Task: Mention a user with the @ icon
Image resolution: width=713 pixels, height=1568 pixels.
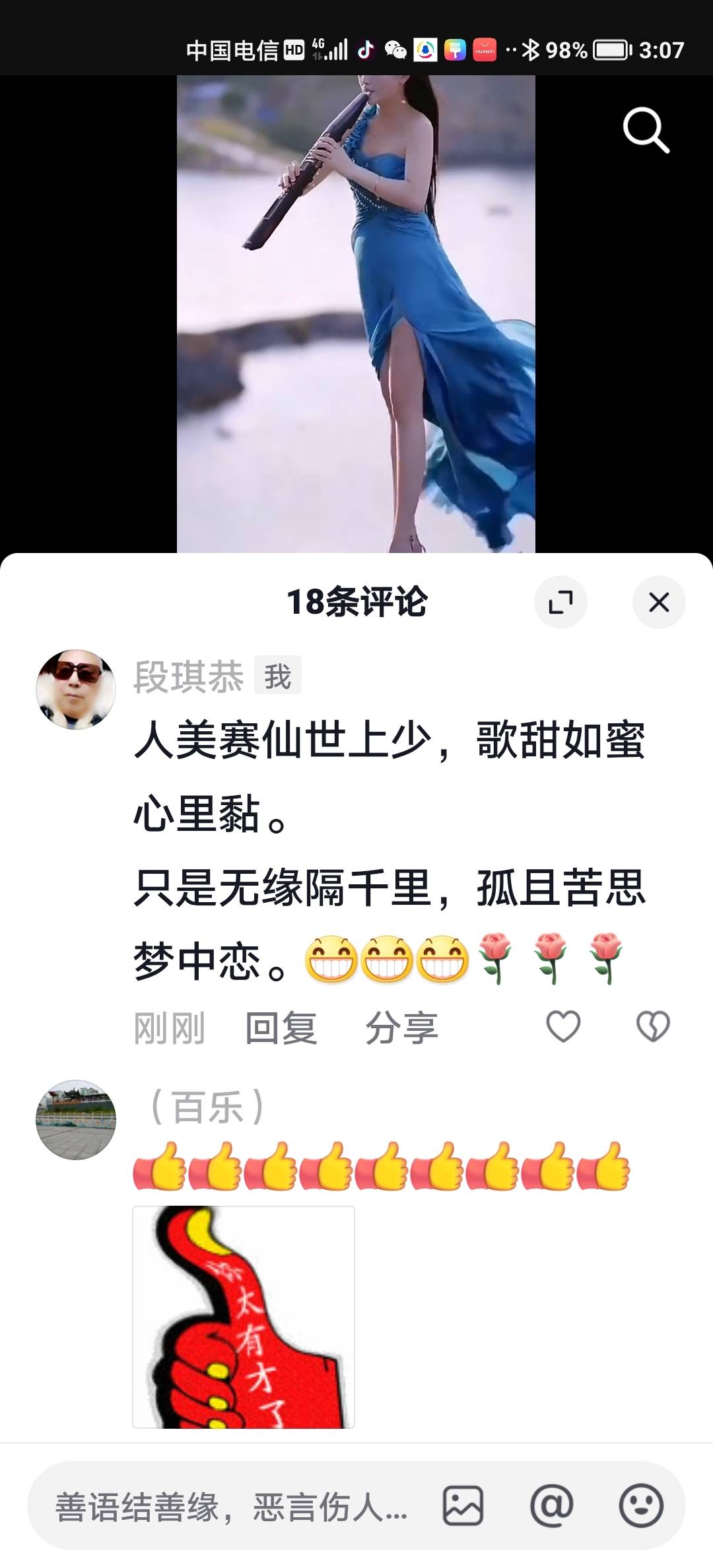Action: point(551,1506)
